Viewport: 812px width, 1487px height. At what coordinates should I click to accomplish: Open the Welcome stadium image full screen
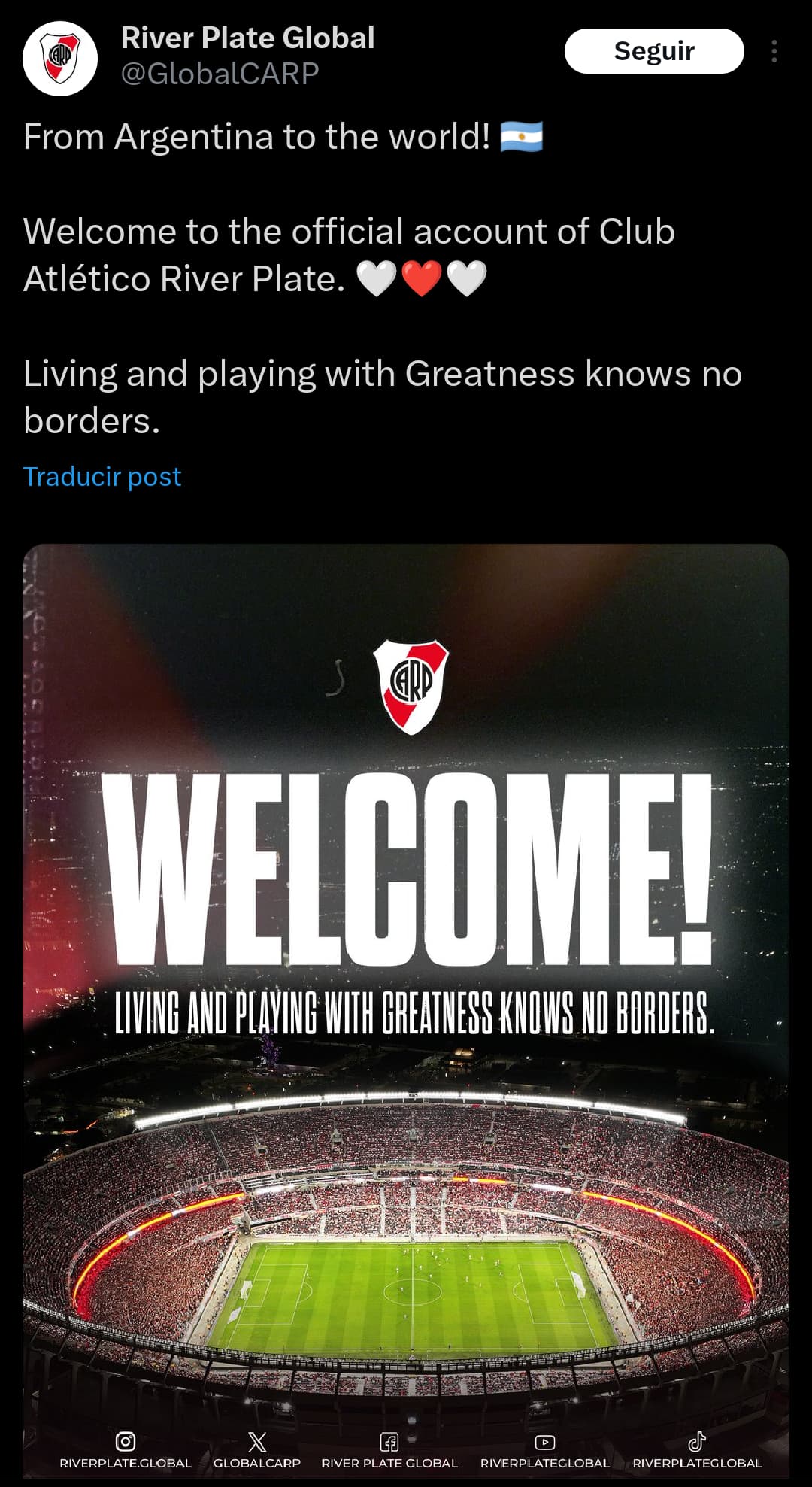click(406, 1010)
